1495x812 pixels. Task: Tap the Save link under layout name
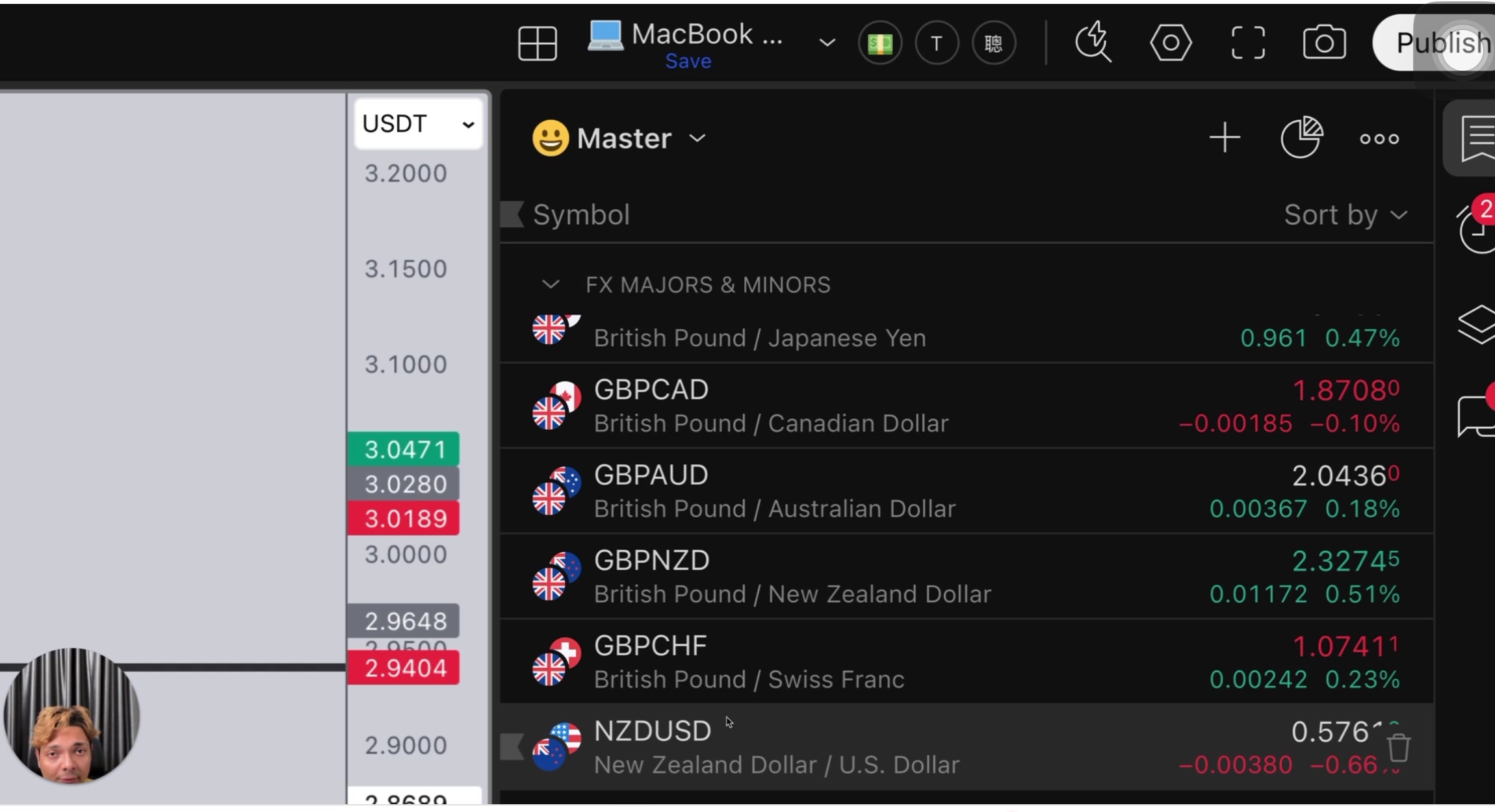[688, 62]
